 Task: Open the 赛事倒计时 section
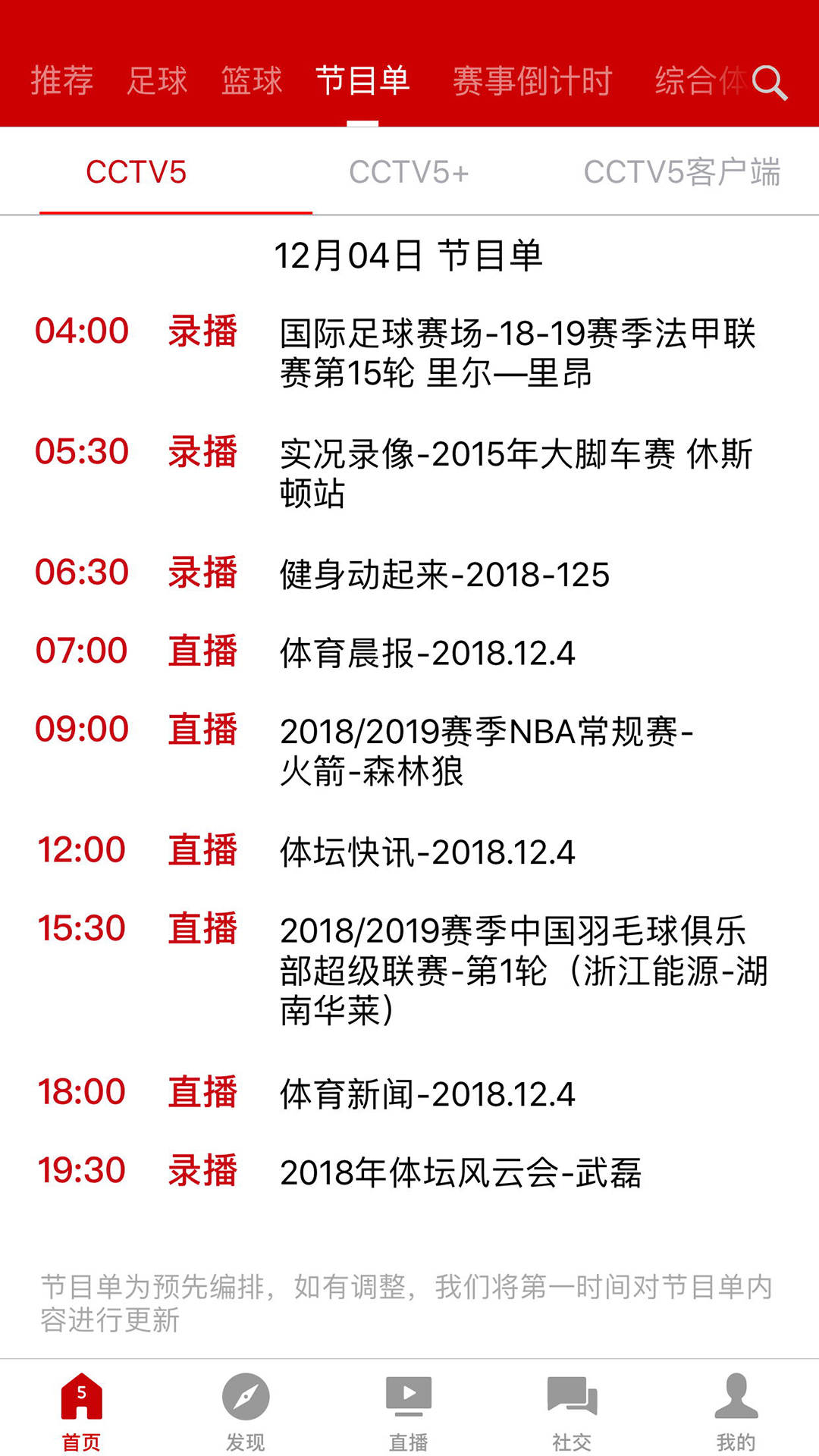click(x=532, y=81)
